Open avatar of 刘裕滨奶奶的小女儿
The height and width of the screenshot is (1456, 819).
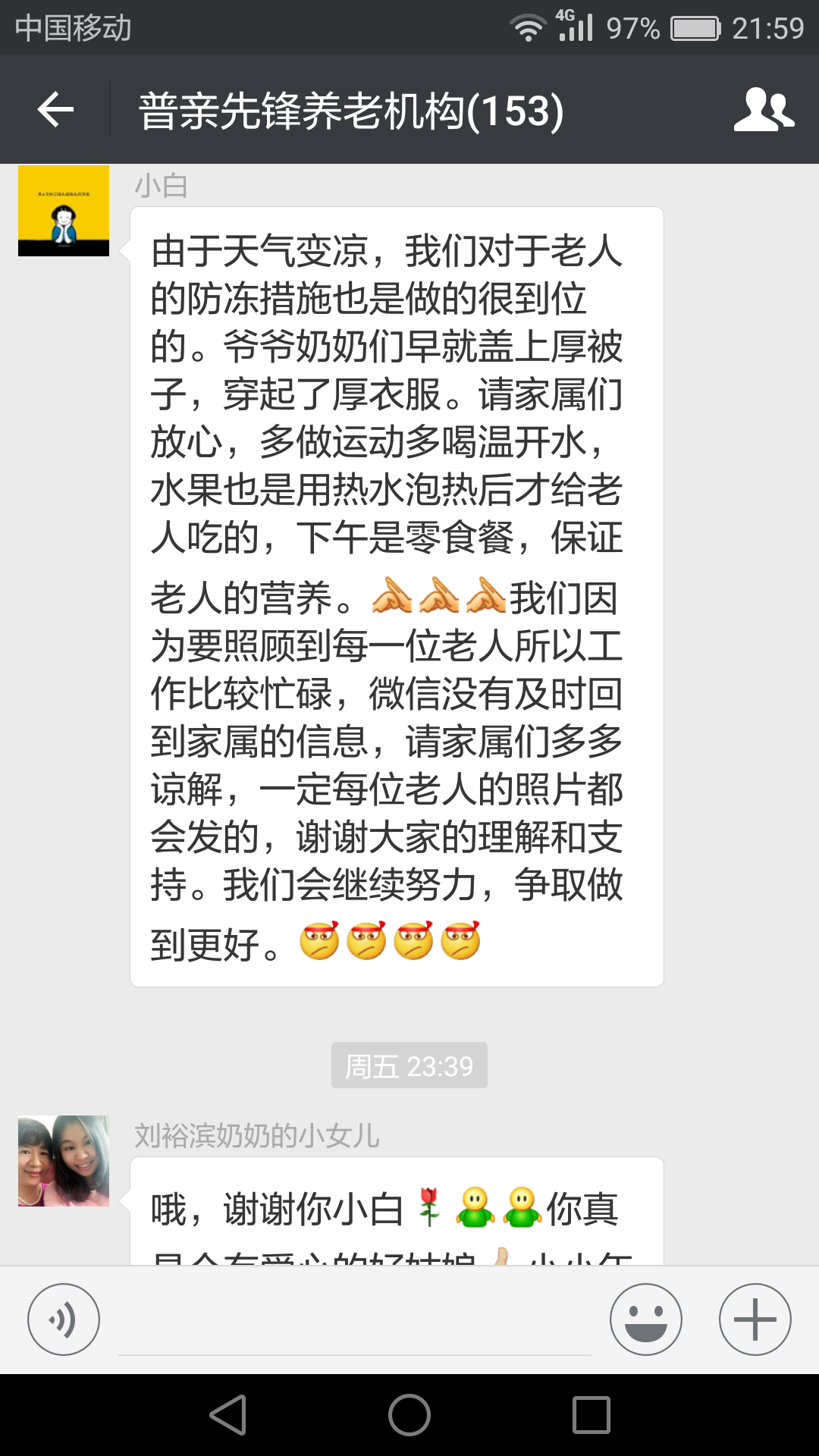point(64,1161)
